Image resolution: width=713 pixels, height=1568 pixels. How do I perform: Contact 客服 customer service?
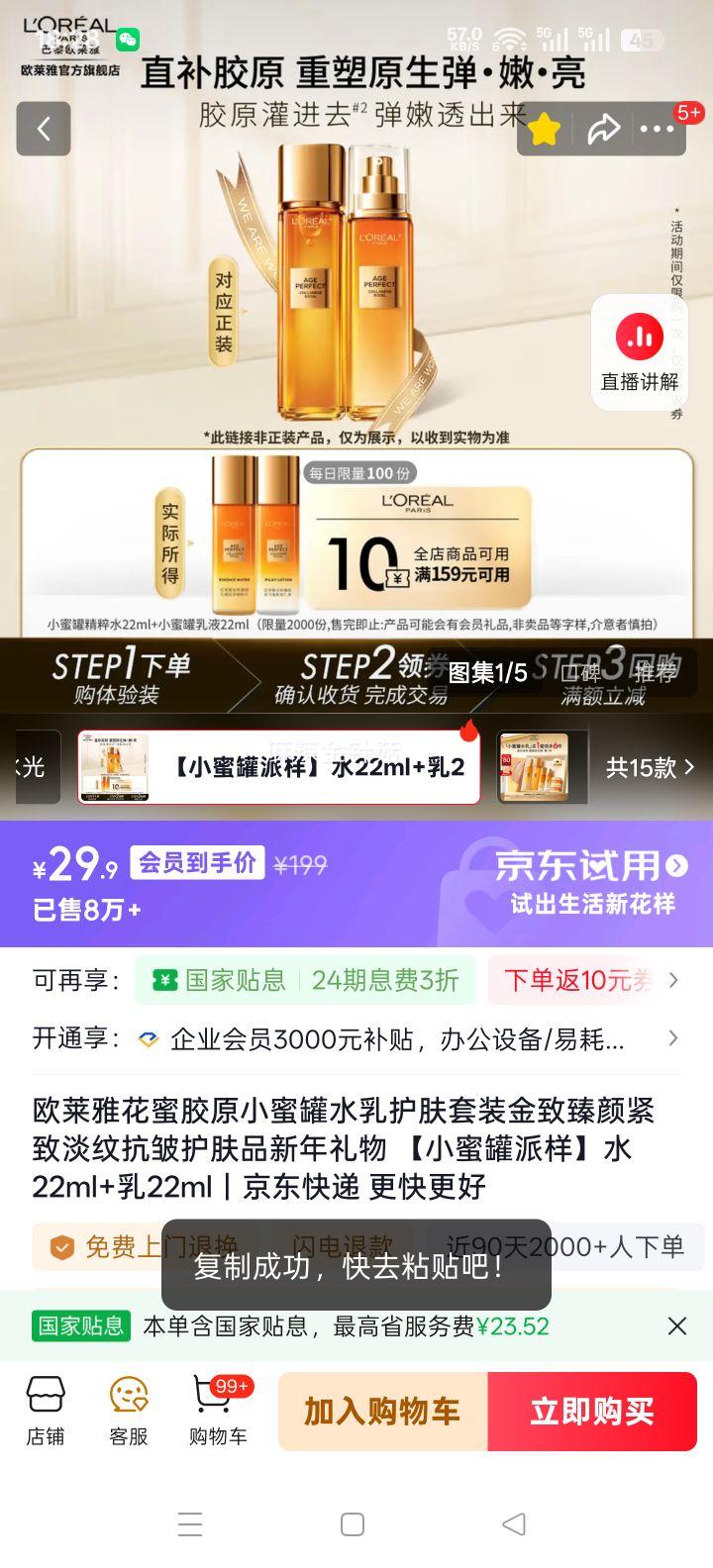tap(129, 1410)
